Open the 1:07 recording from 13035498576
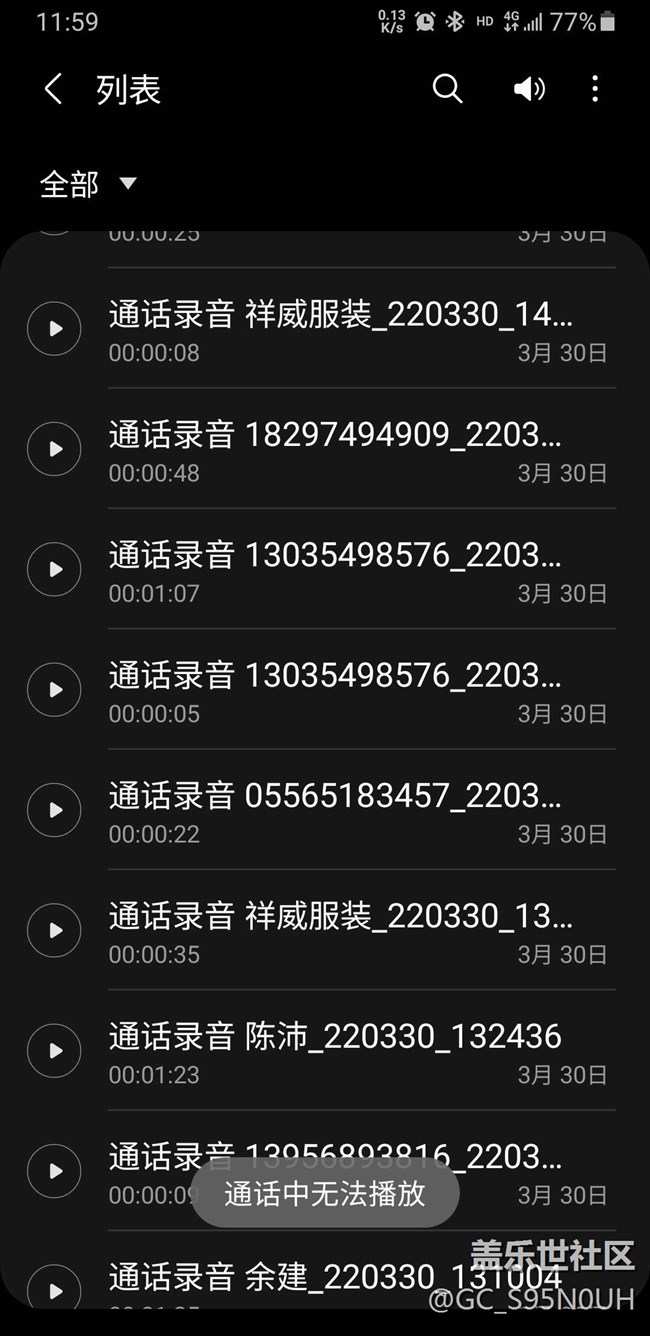 tap(325, 569)
